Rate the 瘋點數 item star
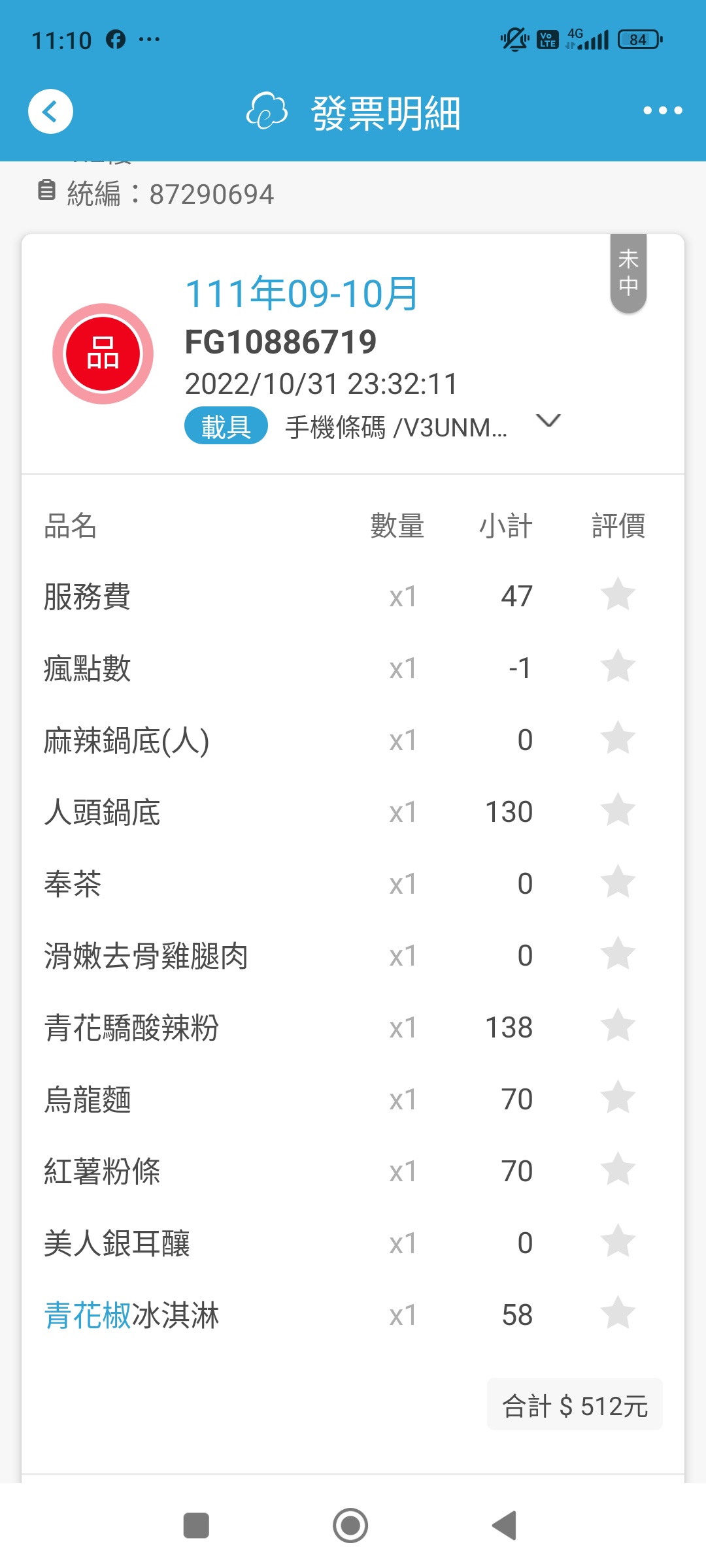Screen dimensions: 706x1568 (x=618, y=667)
